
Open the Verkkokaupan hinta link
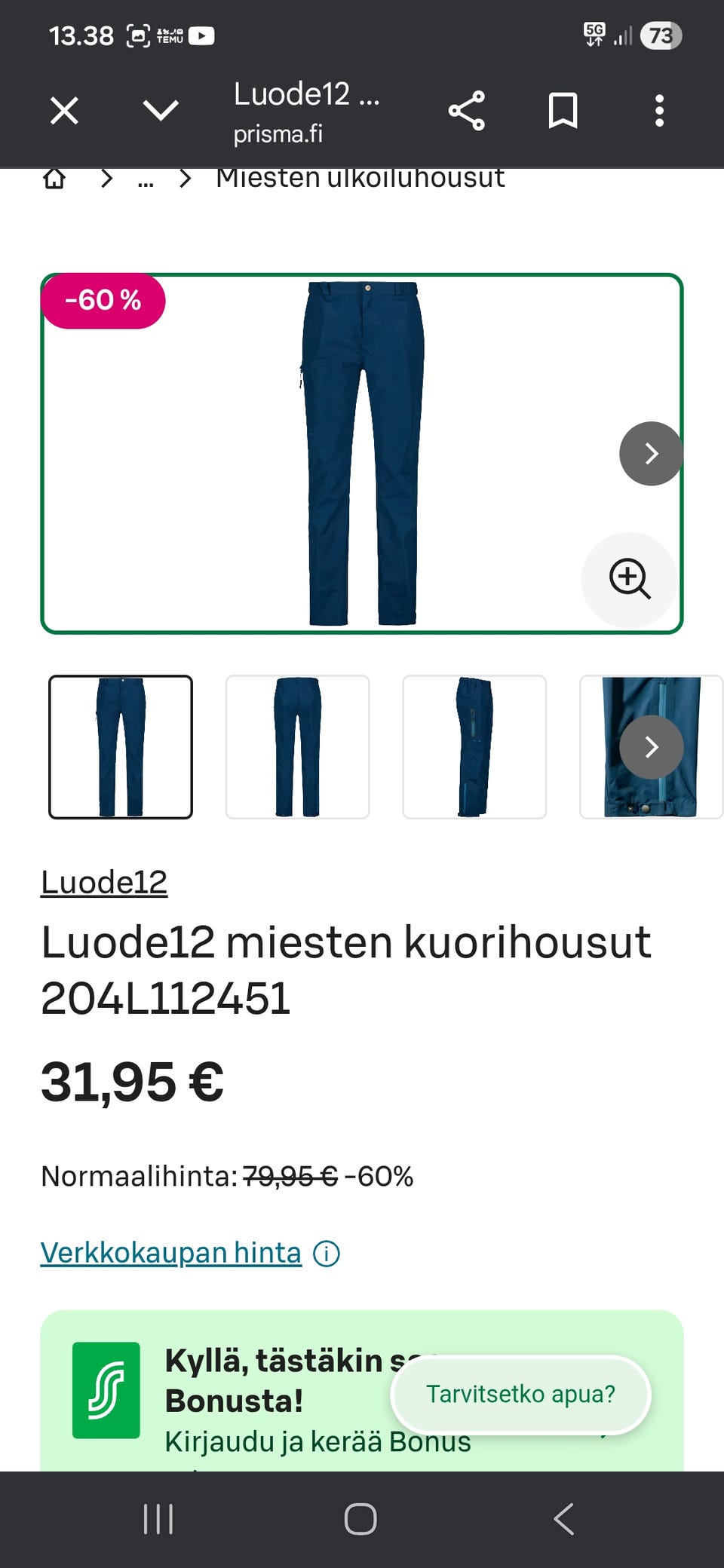point(171,1253)
